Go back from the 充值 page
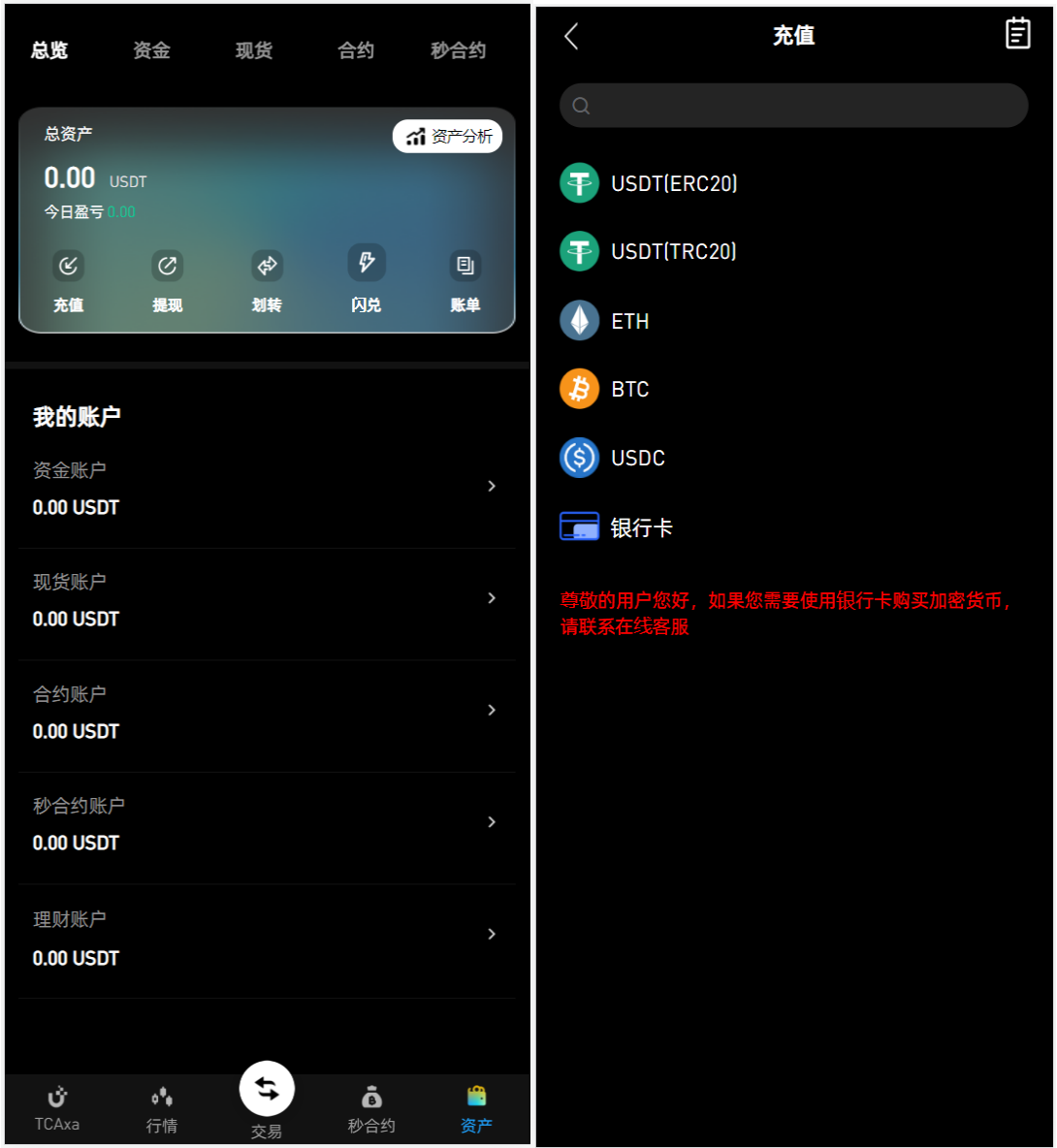Screen dimensions: 1057x1148 pos(571,37)
